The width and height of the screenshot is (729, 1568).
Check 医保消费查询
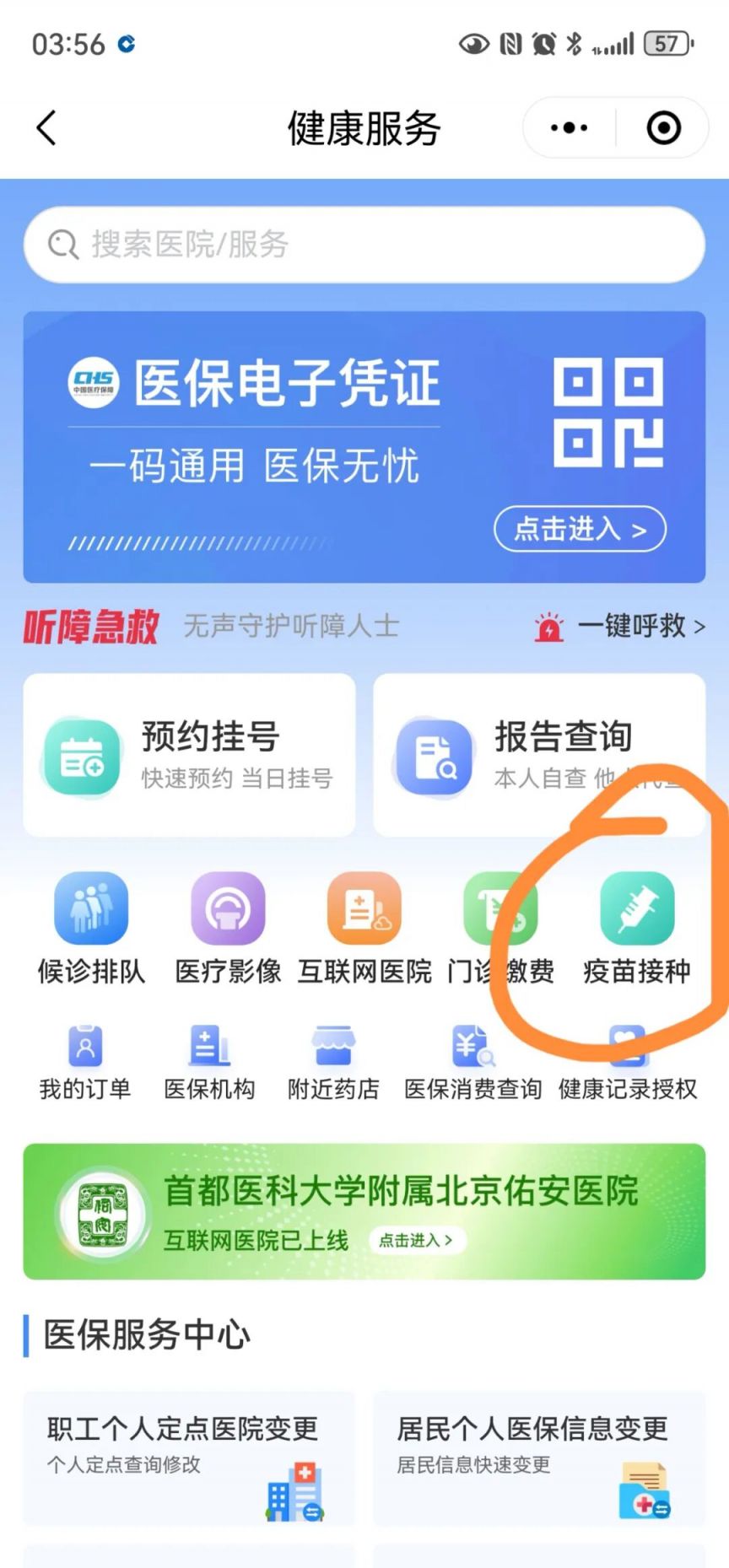point(472,1063)
